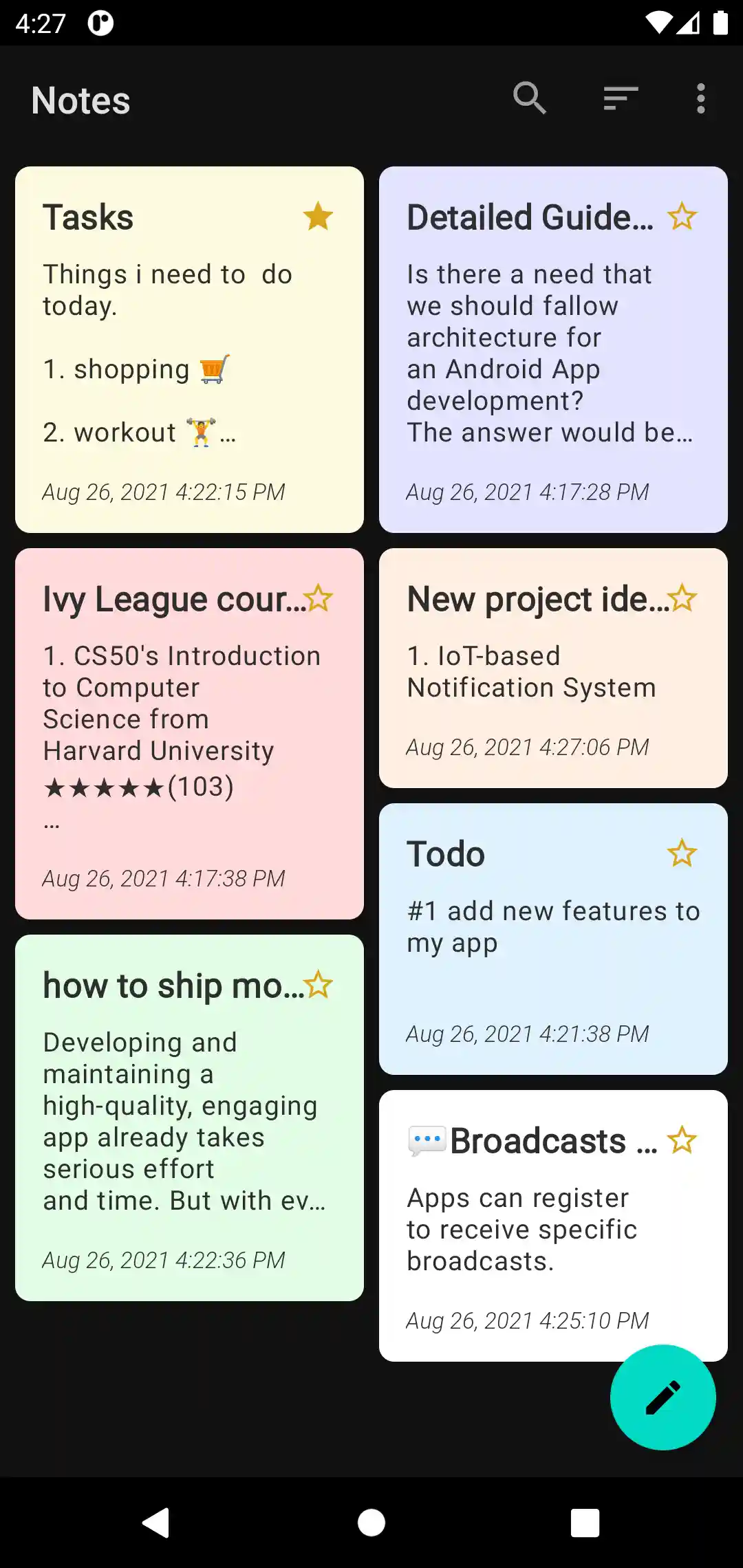Open the Broadcasts note
The image size is (743, 1568).
[x=537, y=1231]
